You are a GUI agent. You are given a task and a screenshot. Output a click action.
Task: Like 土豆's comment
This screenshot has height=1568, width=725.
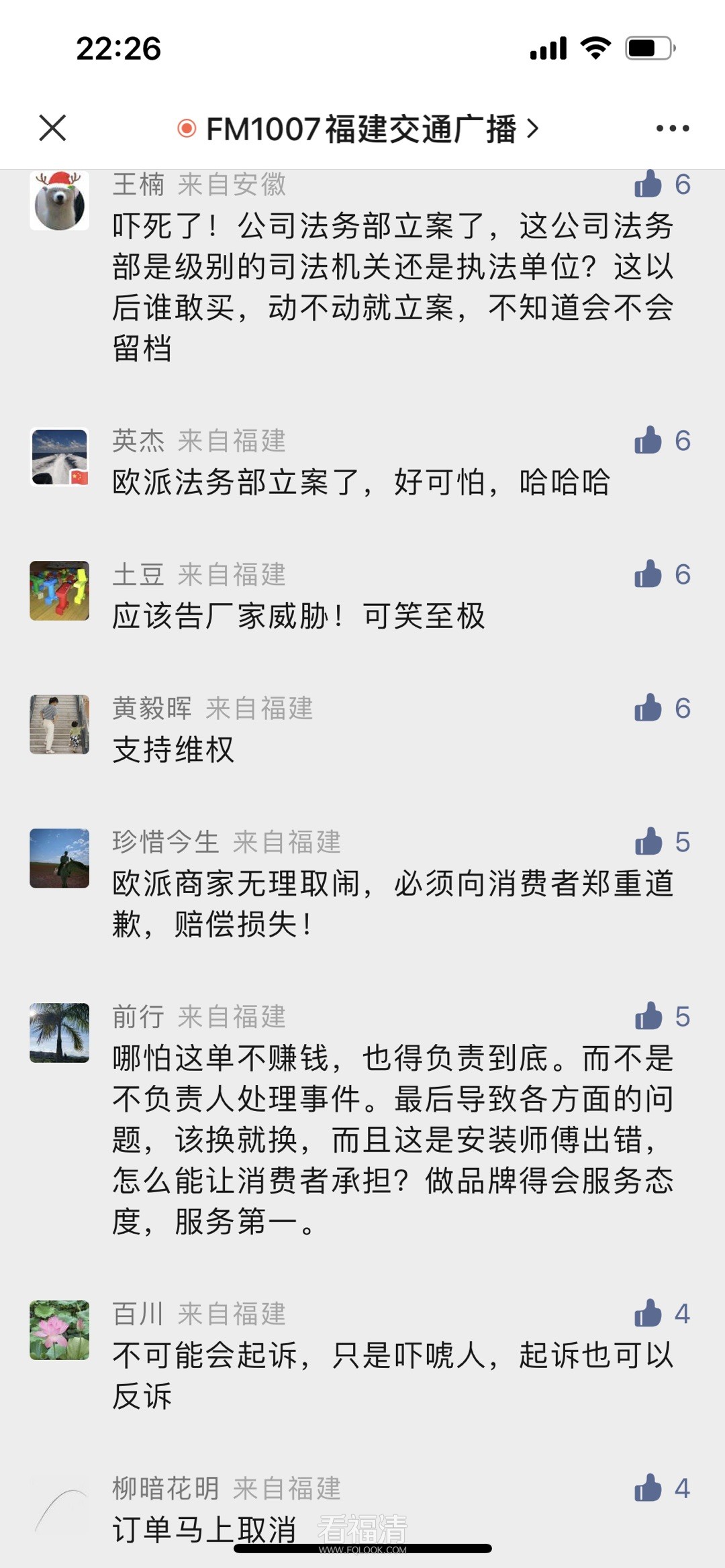point(648,574)
